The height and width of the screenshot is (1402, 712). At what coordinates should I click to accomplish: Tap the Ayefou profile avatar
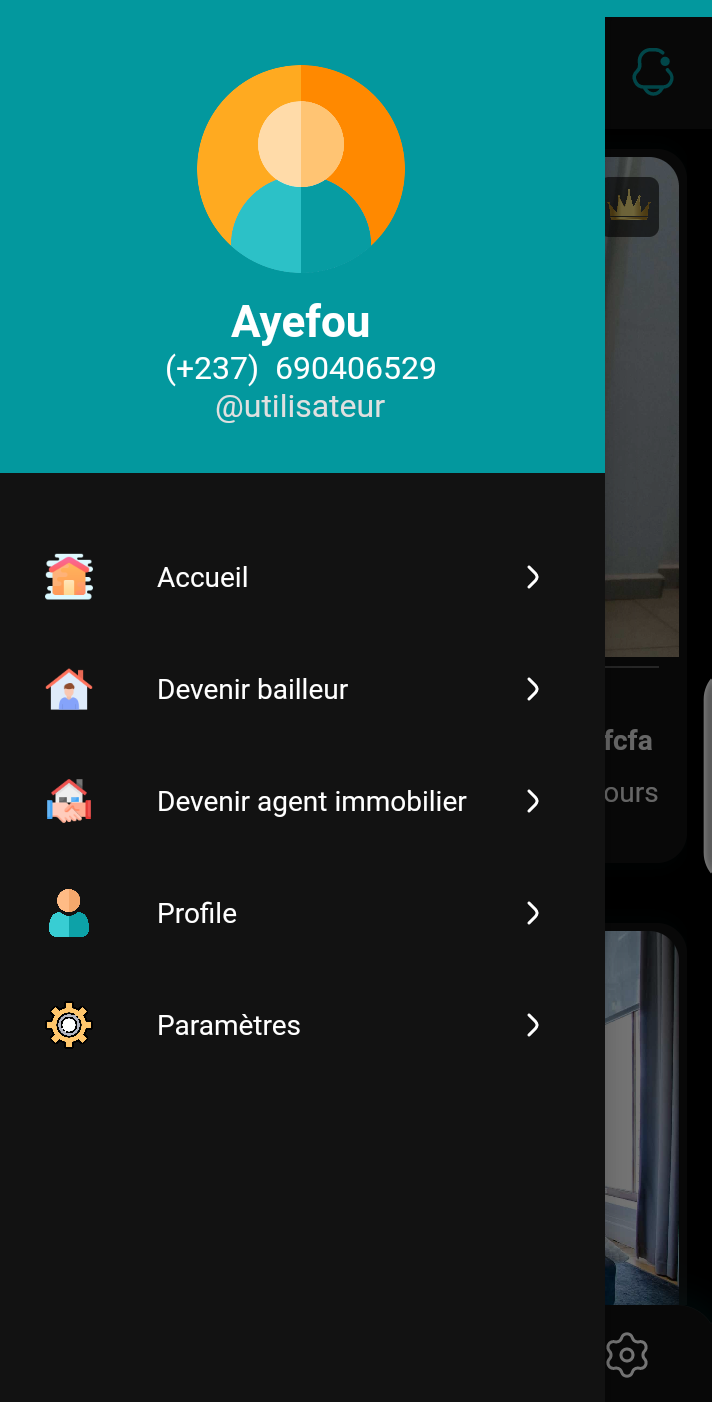301,169
